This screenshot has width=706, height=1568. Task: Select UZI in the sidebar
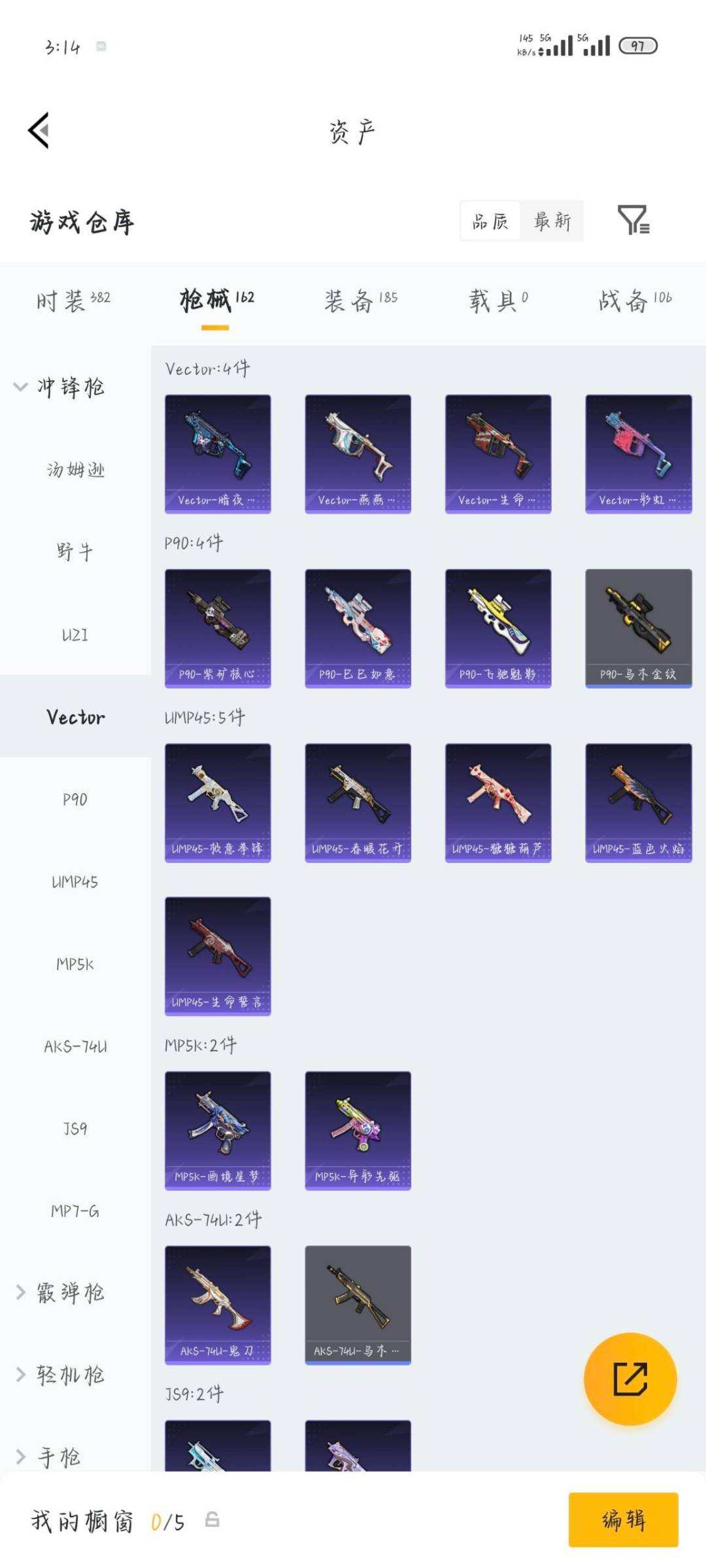pyautogui.click(x=75, y=634)
